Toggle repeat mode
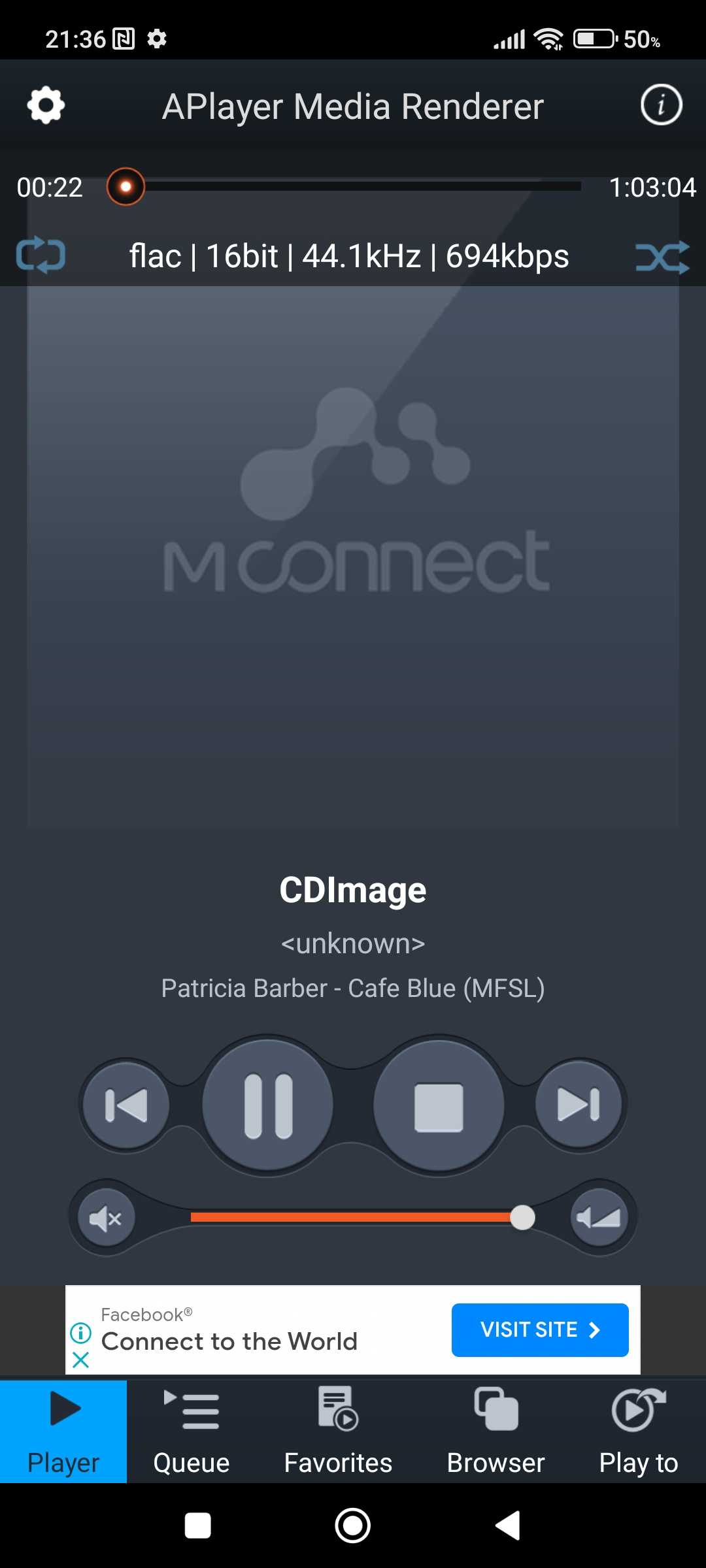Viewport: 706px width, 1568px height. coord(41,255)
